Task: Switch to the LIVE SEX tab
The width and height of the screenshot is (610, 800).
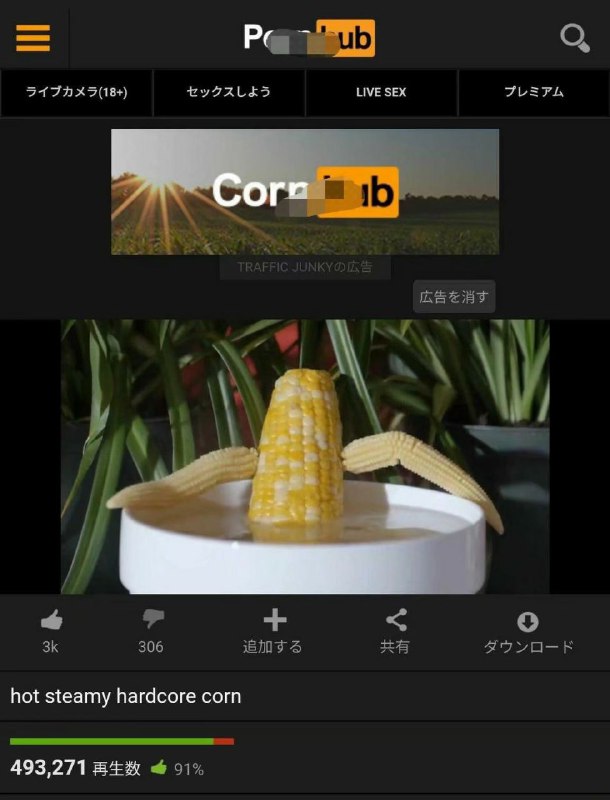Action: click(x=381, y=92)
